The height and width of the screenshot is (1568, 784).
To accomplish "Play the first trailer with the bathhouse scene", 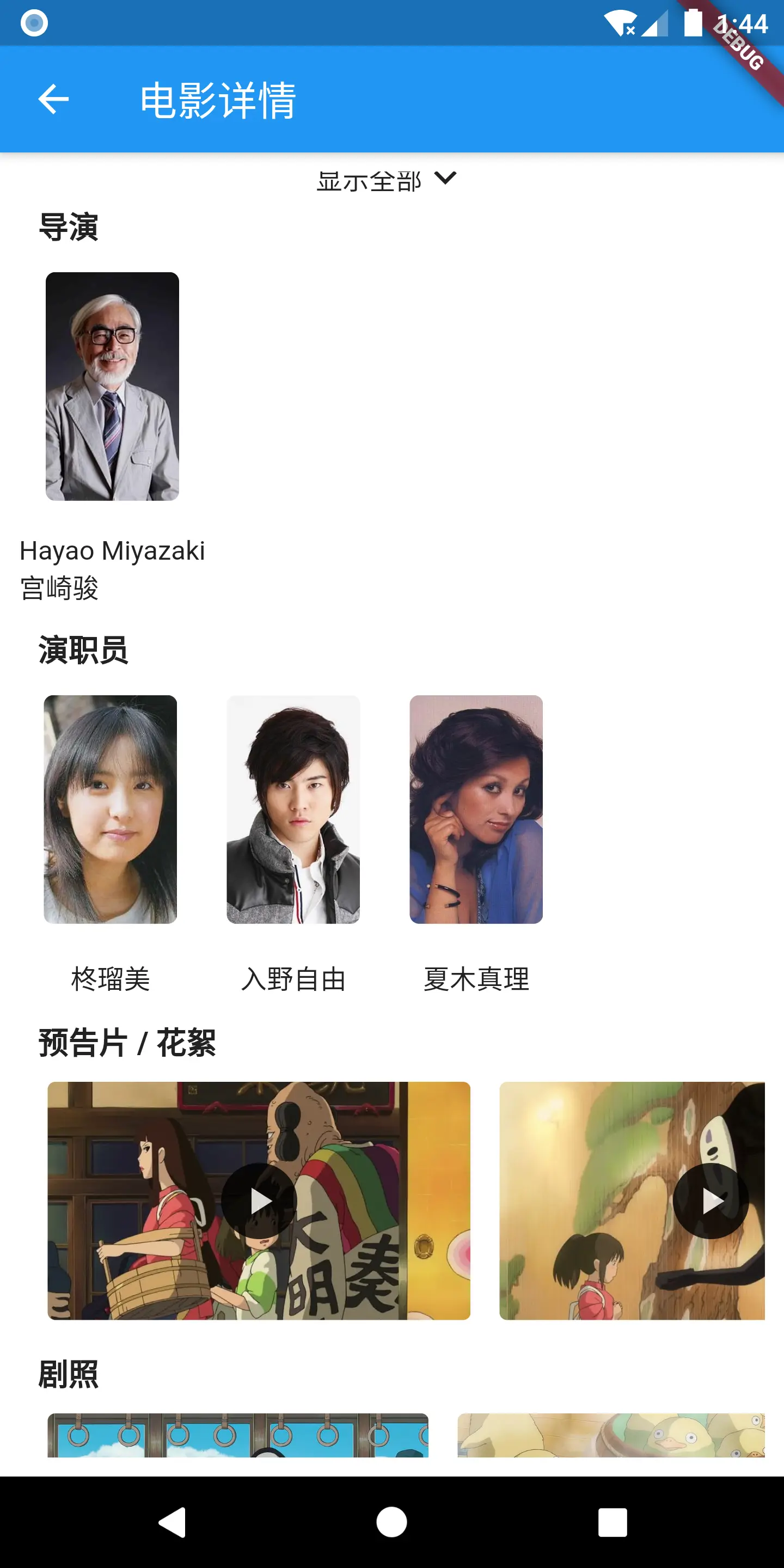I will 259,1200.
